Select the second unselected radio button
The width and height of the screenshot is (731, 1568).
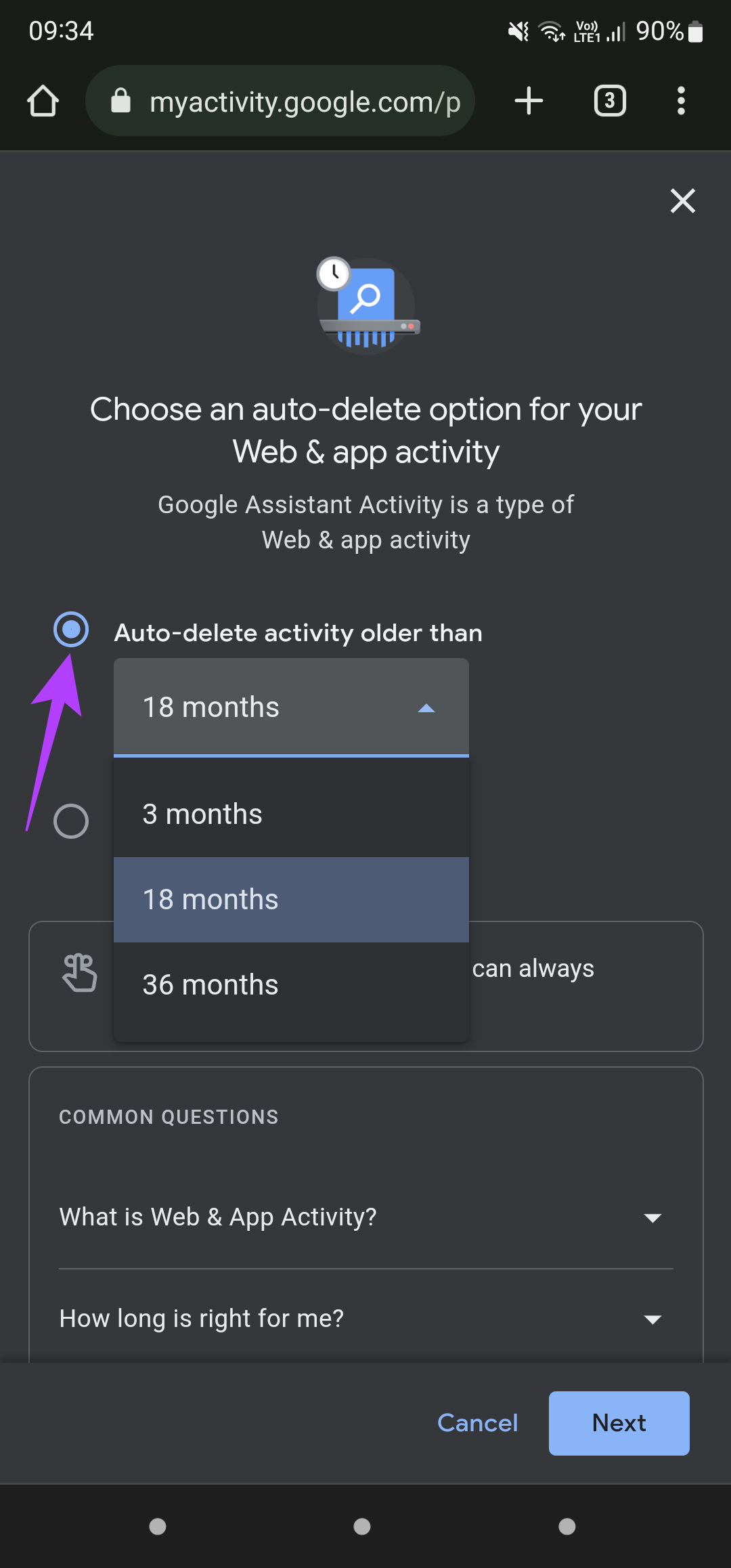click(x=71, y=821)
